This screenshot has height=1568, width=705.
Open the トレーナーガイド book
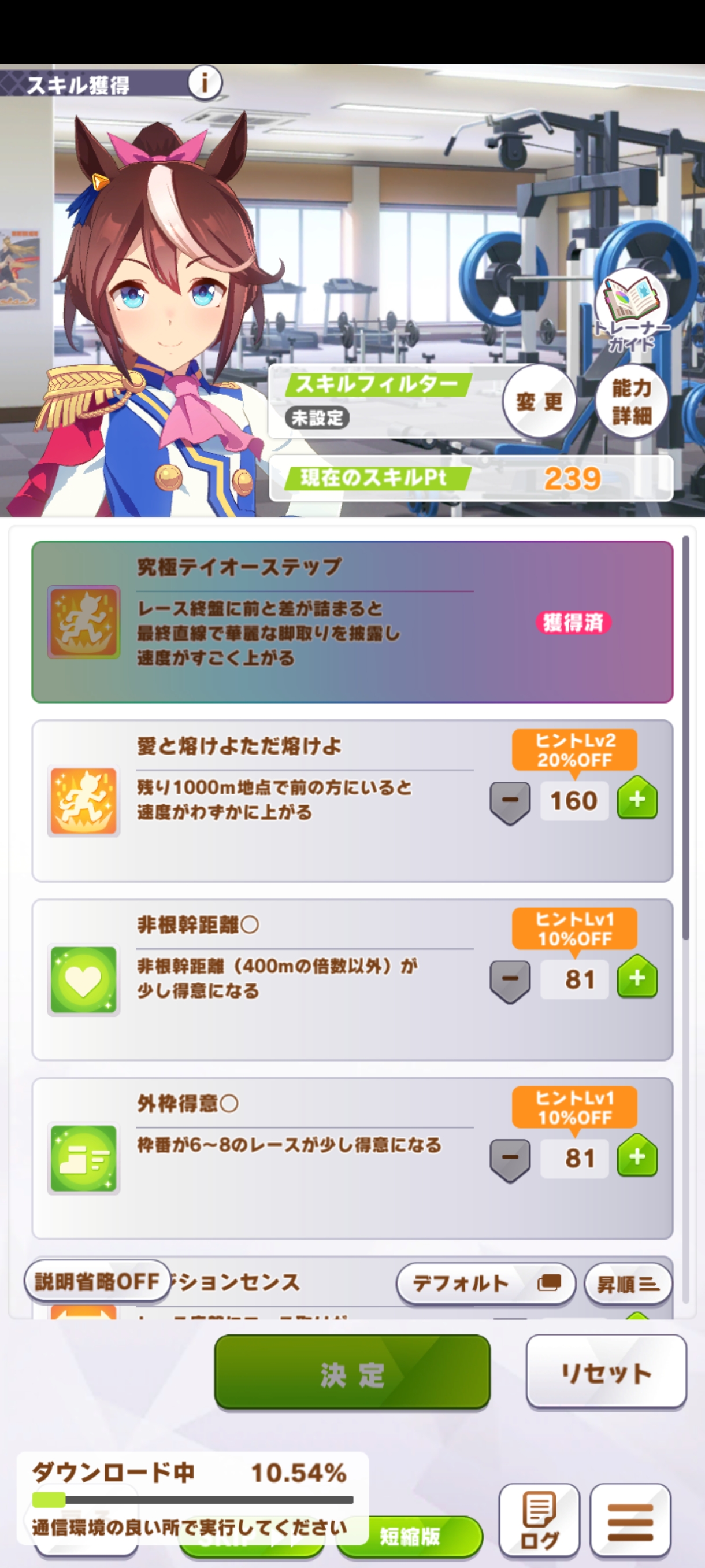[x=632, y=311]
